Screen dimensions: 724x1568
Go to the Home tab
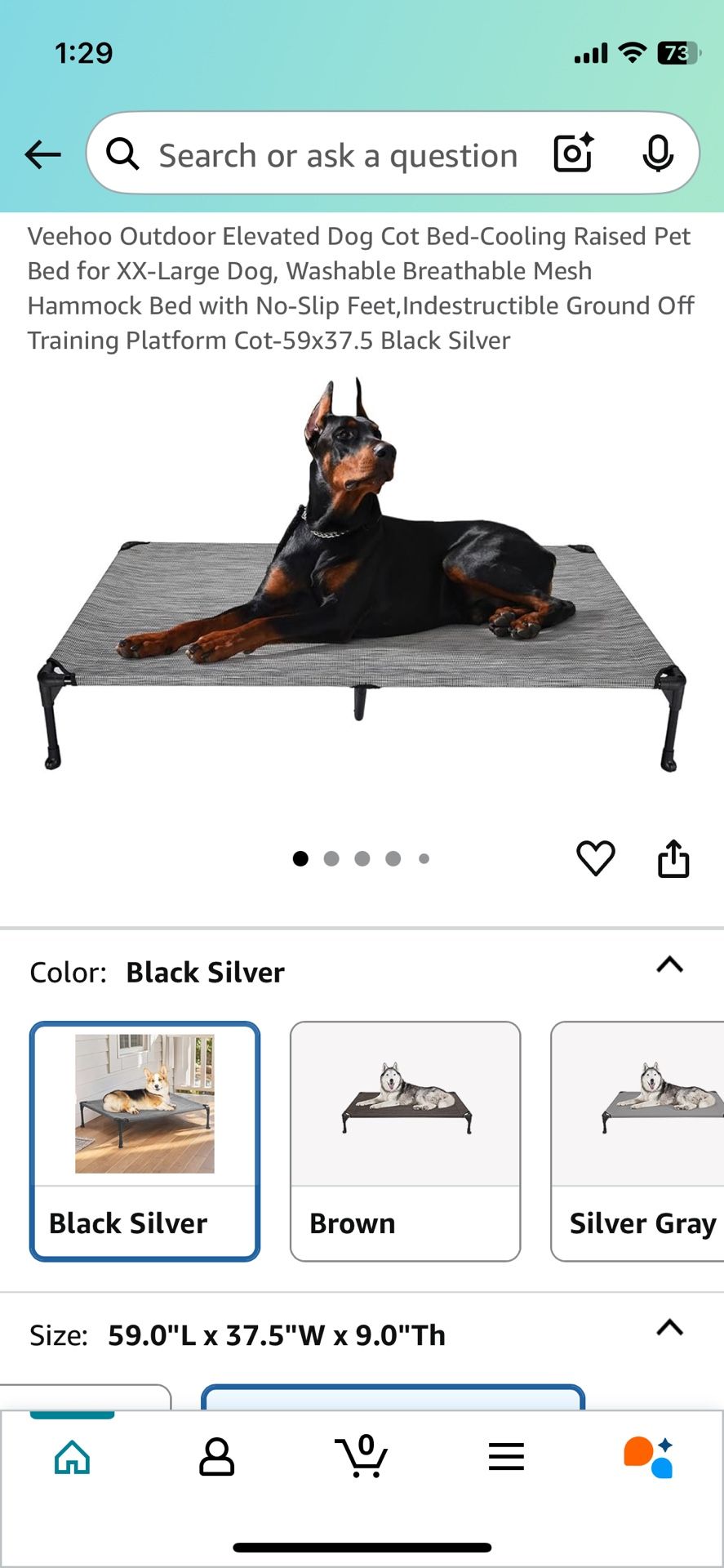coord(72,1458)
